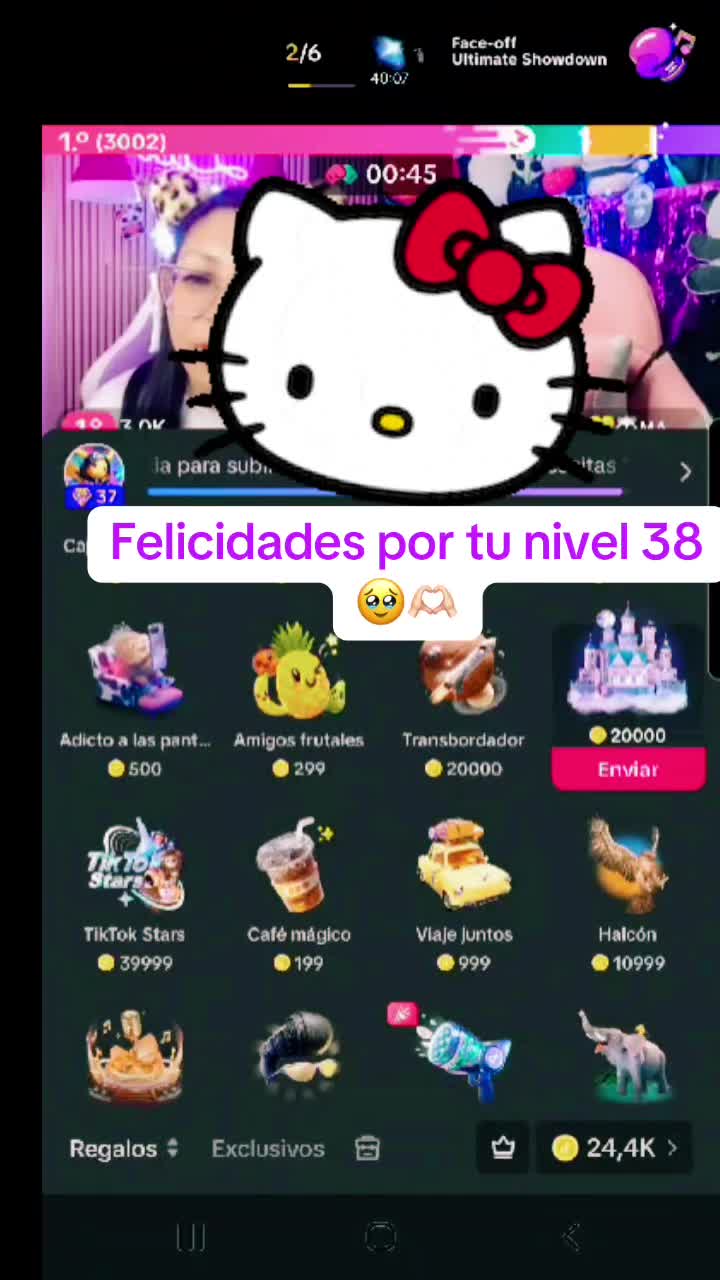Tap the crown icon beside coin balance

[503, 1149]
